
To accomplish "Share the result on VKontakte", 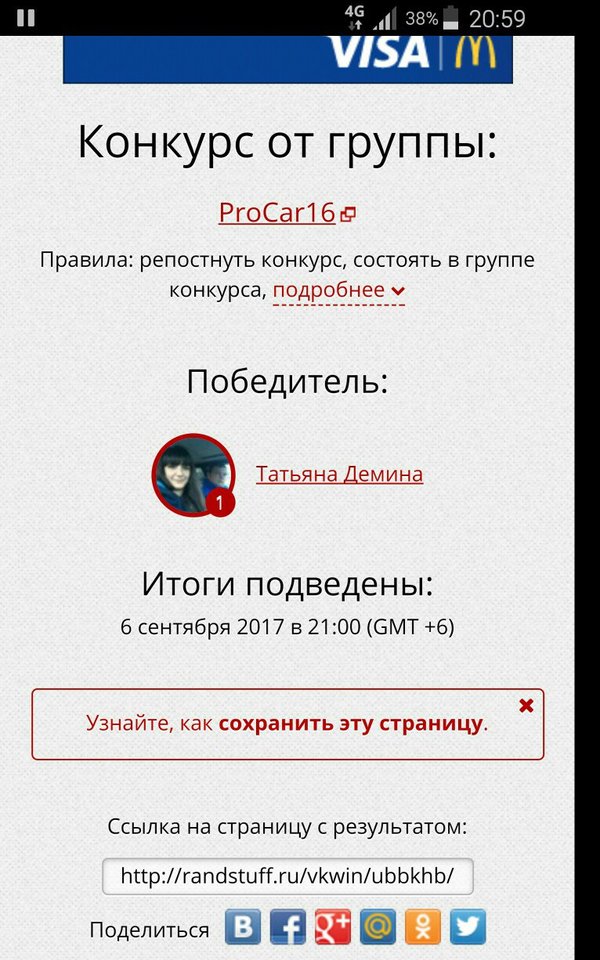I will 242,928.
